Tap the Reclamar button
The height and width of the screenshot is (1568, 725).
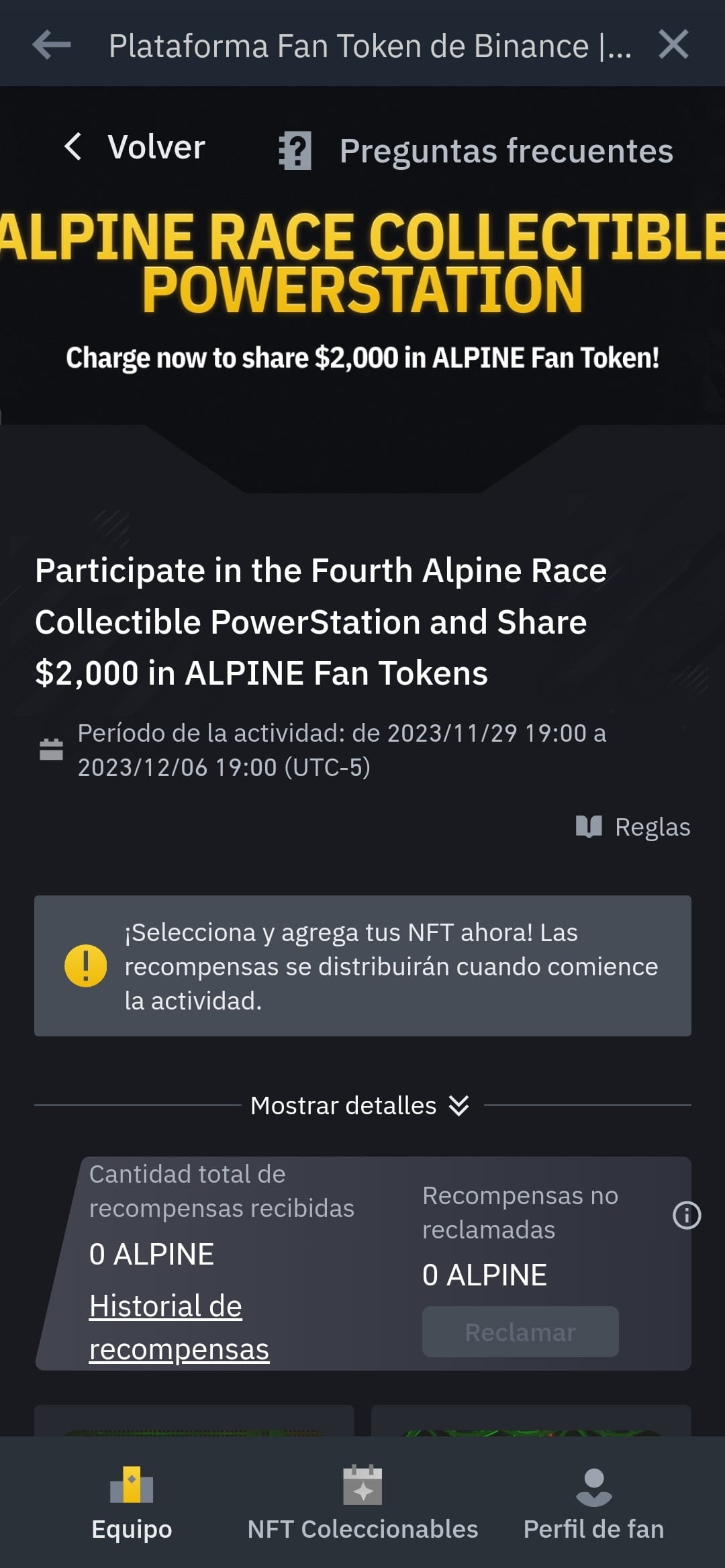pyautogui.click(x=520, y=1332)
